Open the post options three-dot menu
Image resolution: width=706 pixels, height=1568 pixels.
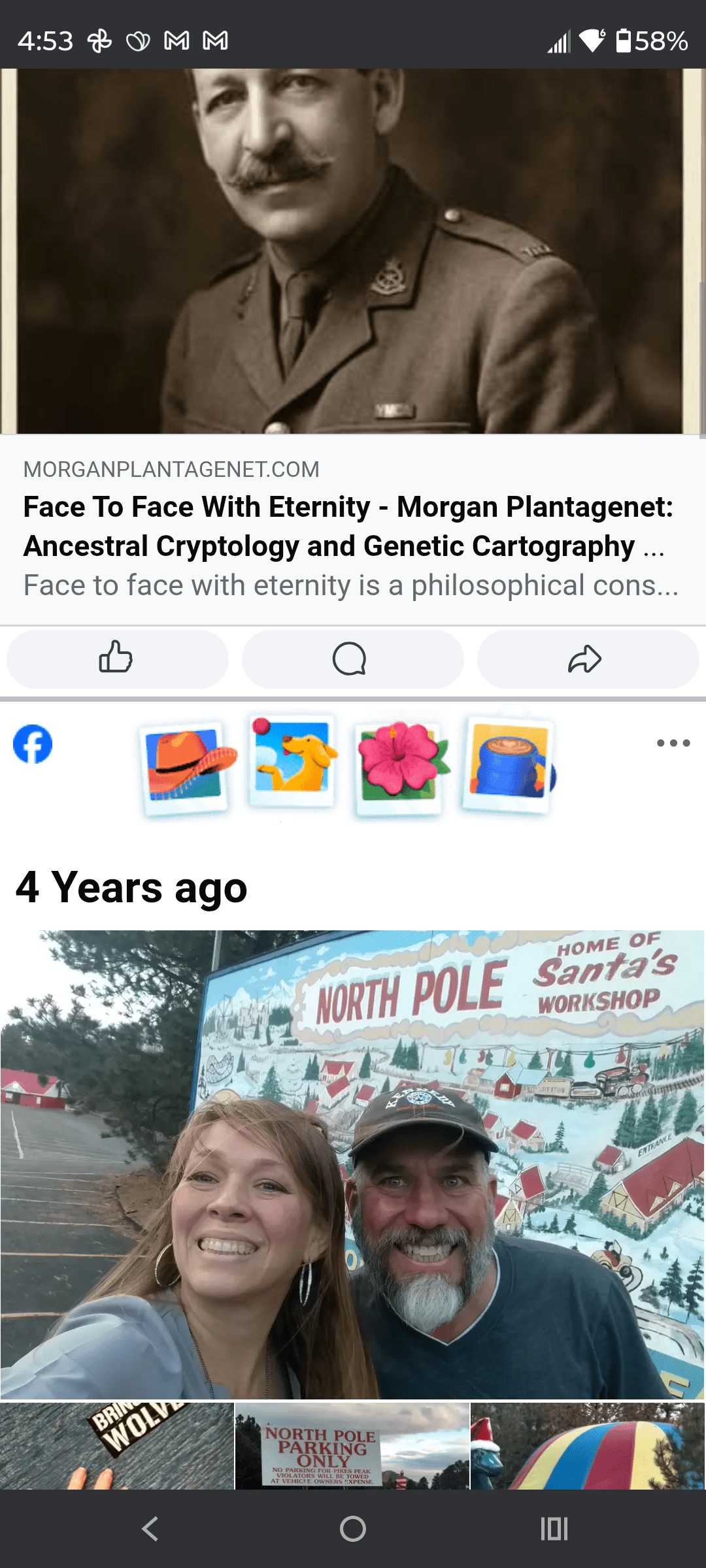coord(674,742)
